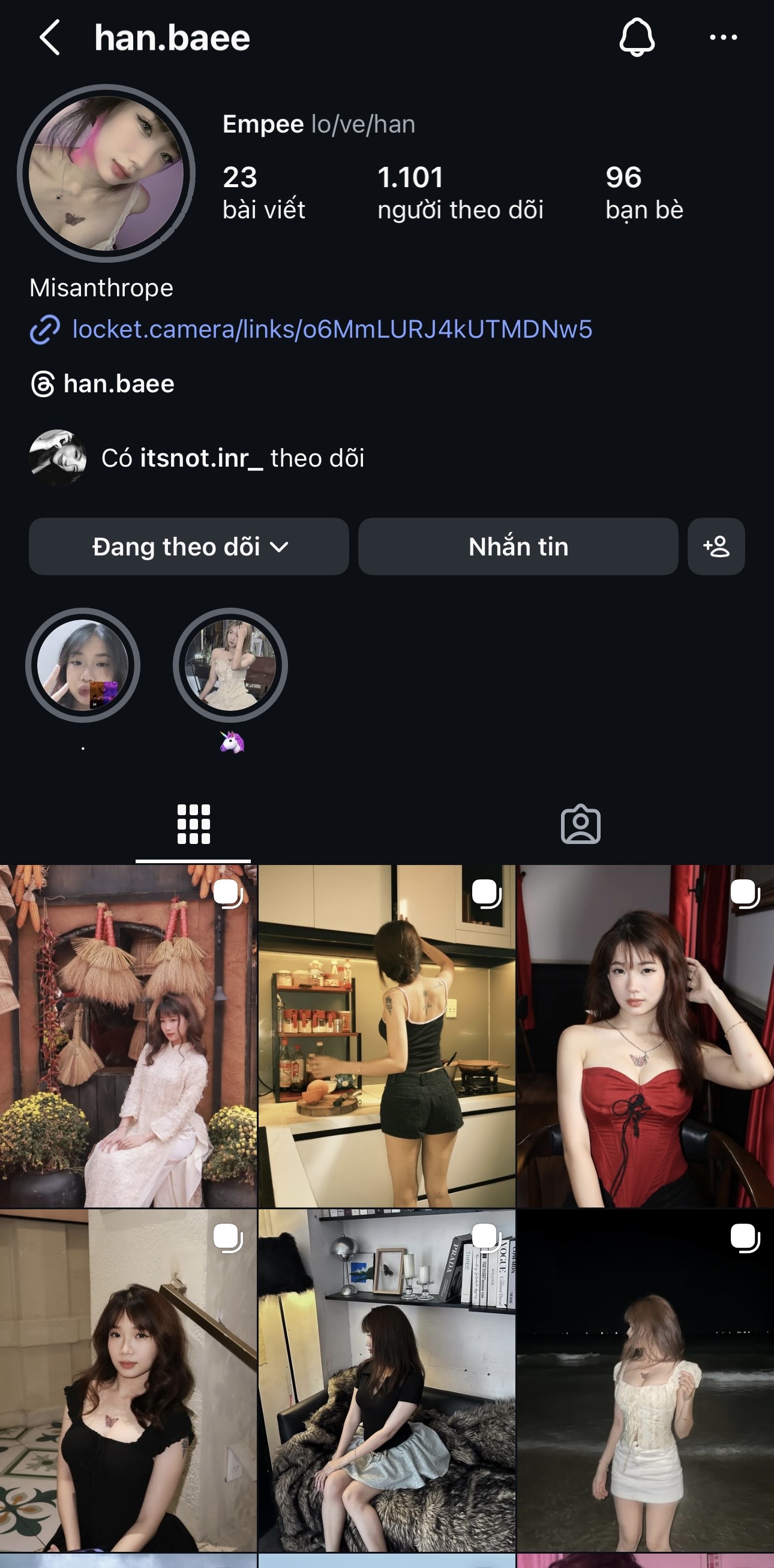View the profile picture story

pos(106,173)
